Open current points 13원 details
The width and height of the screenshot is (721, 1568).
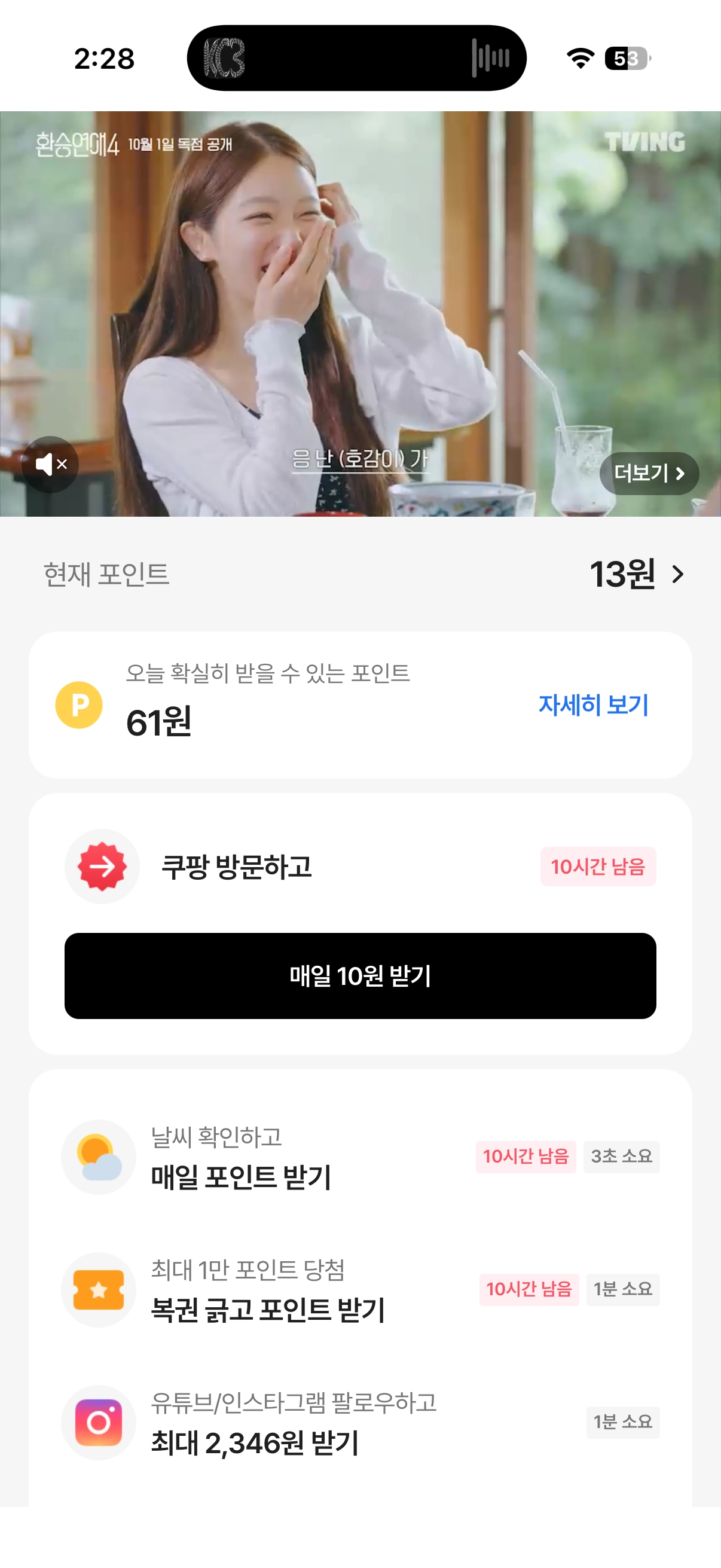(637, 574)
